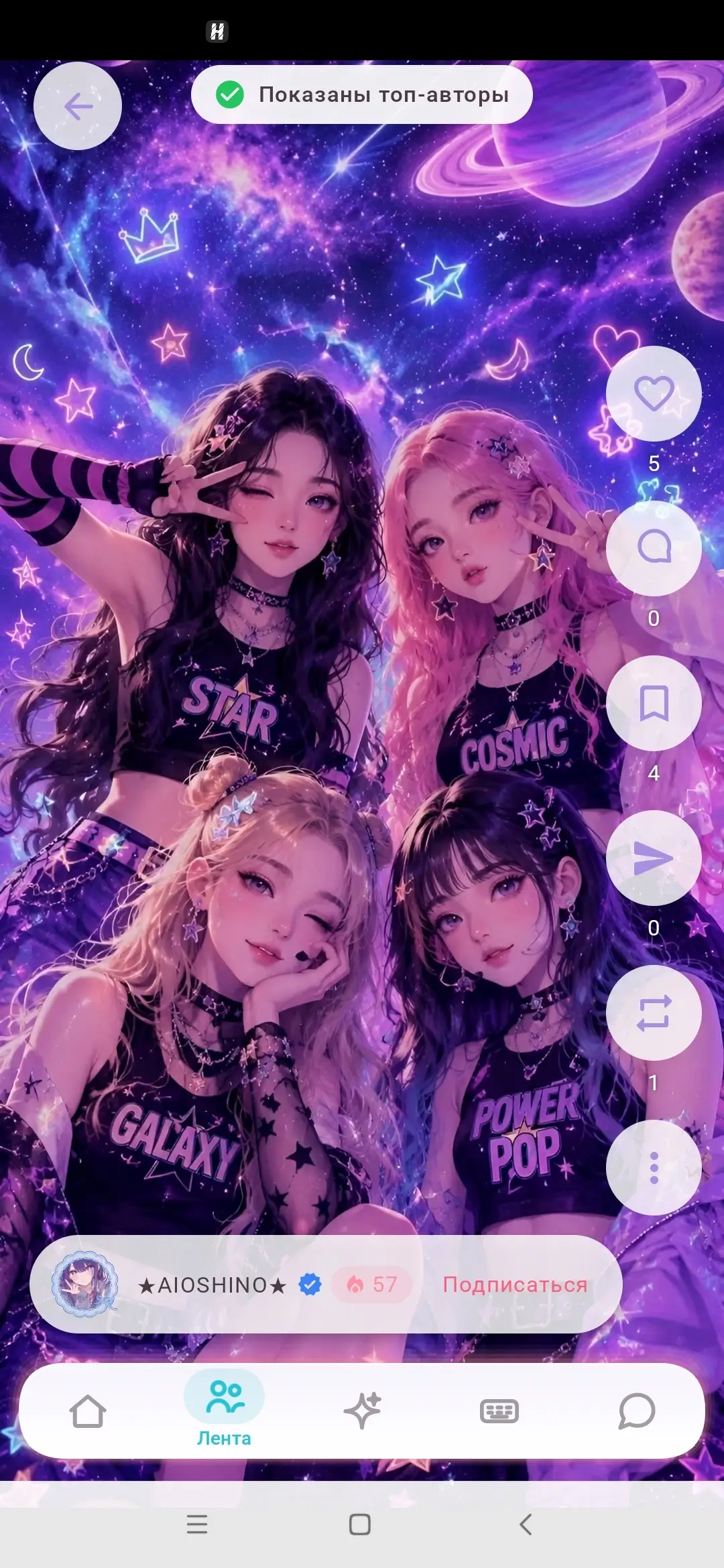724x1568 pixels.
Task: Repost using the loop arrows icon
Action: 654,1012
